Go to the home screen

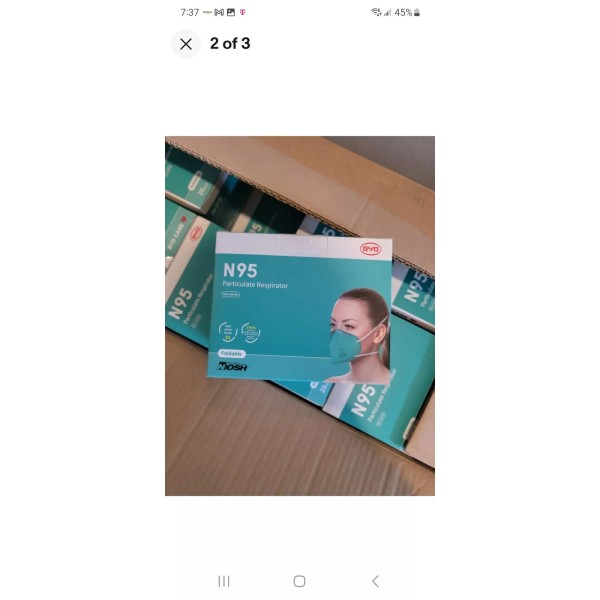(x=299, y=581)
